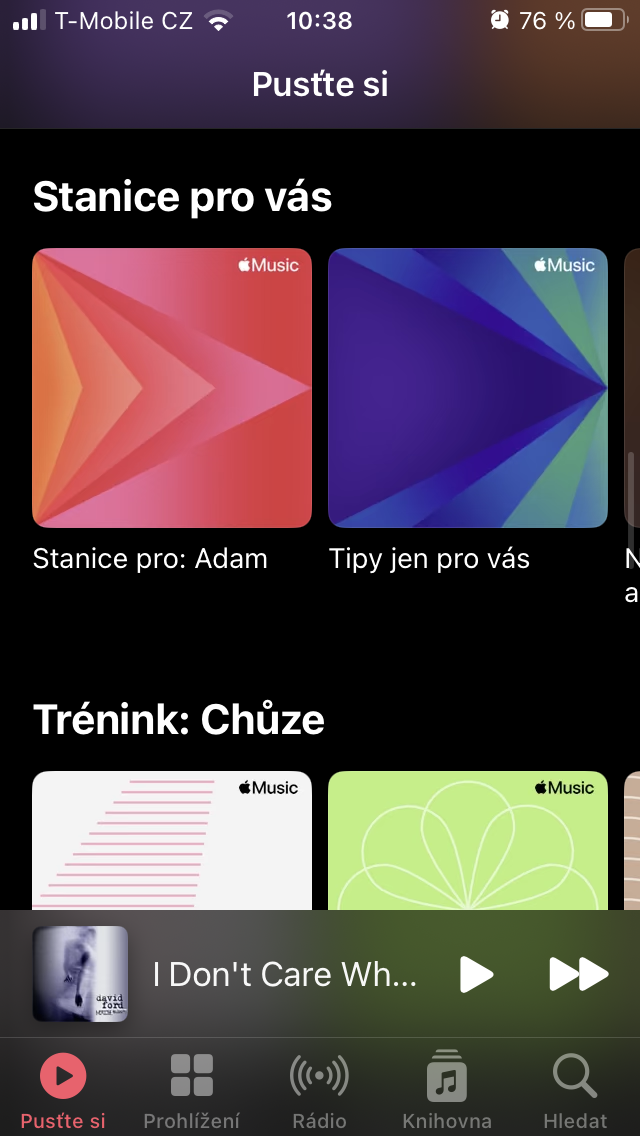The image size is (640, 1136).
Task: Play the song I Don't Care
Action: (476, 974)
